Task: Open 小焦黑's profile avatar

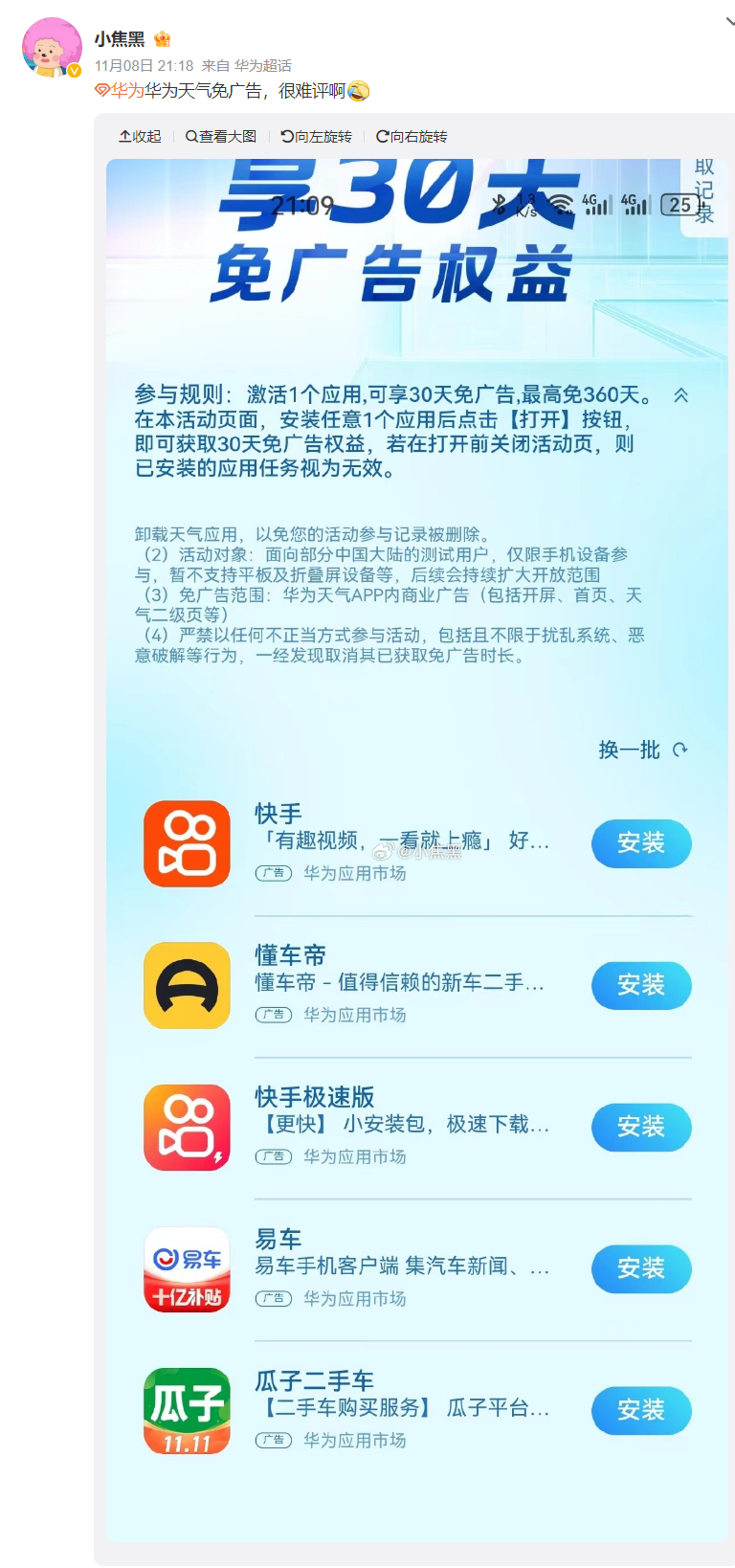Action: click(52, 48)
